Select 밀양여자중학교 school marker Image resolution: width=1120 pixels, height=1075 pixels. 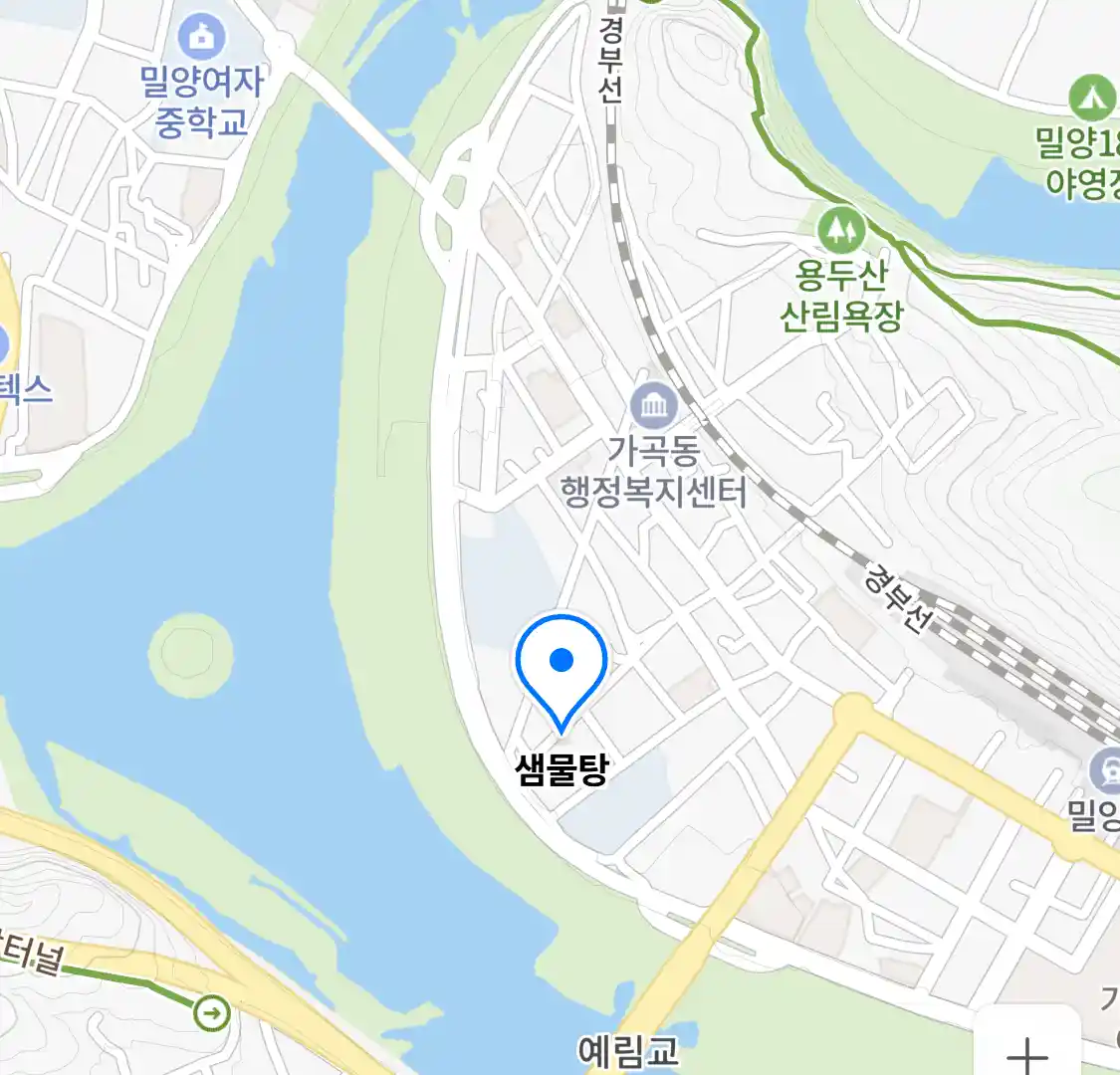click(x=202, y=38)
